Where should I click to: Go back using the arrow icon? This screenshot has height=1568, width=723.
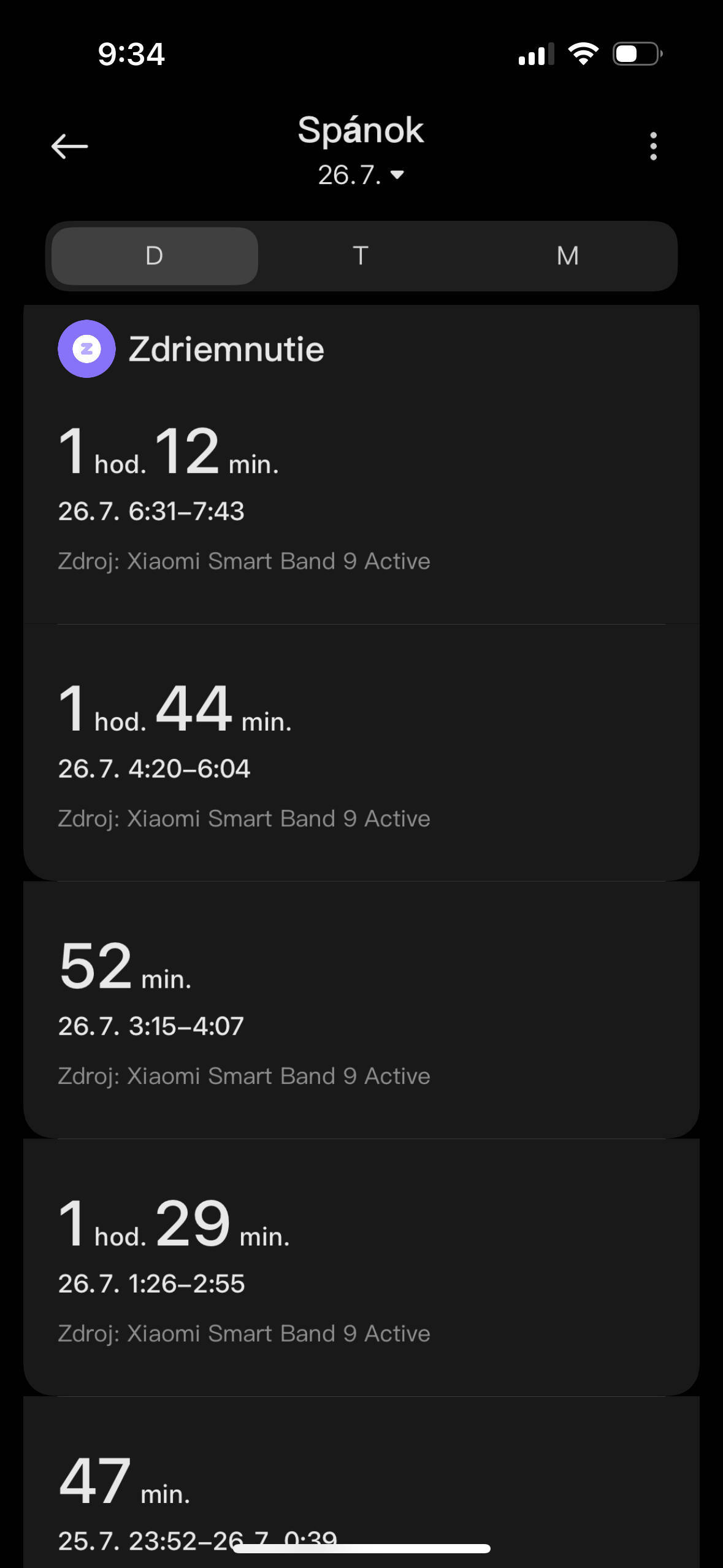pyautogui.click(x=69, y=147)
